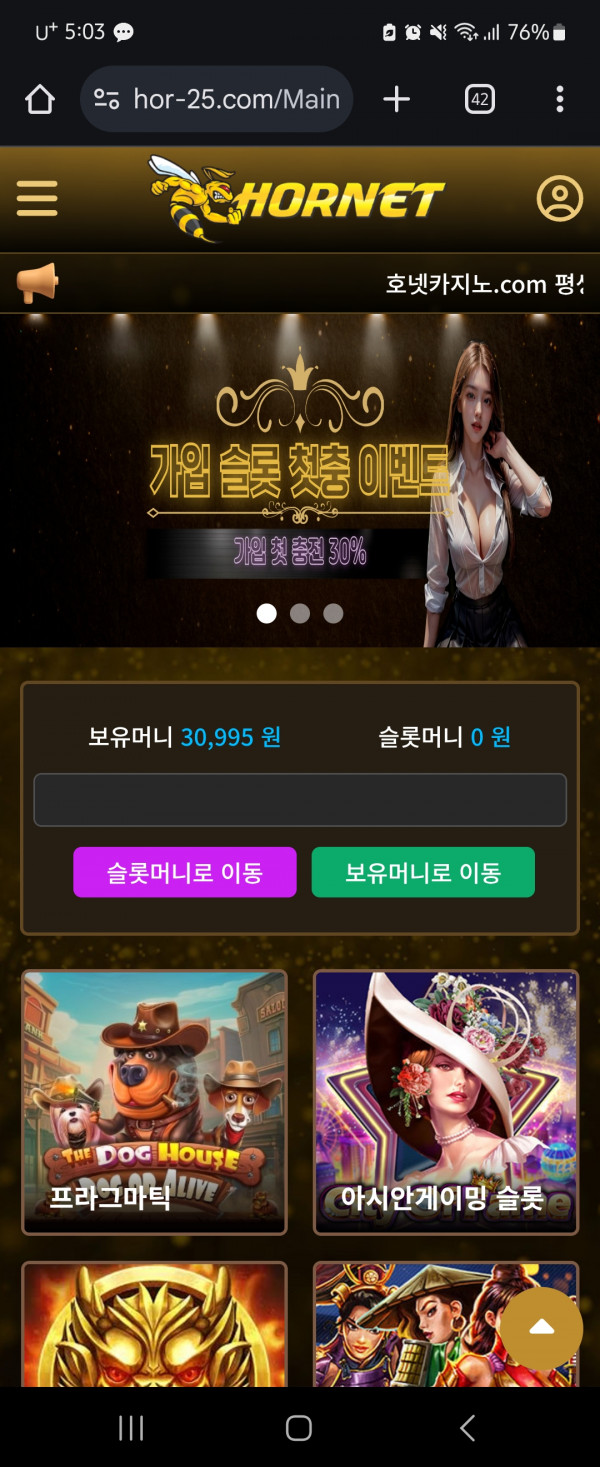Open the hamburger menu

coord(37,198)
